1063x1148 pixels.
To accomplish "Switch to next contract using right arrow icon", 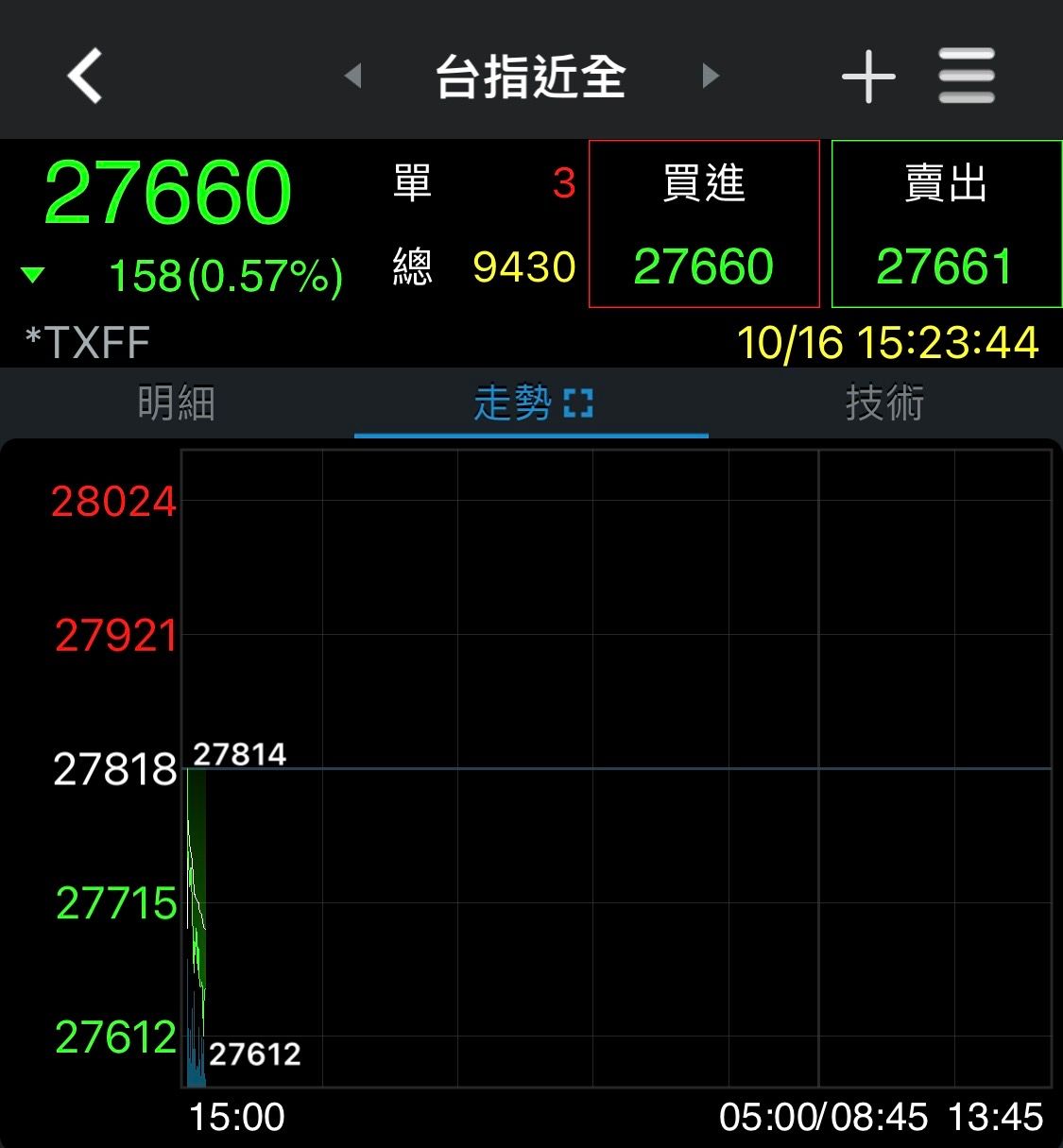I will tap(709, 77).
